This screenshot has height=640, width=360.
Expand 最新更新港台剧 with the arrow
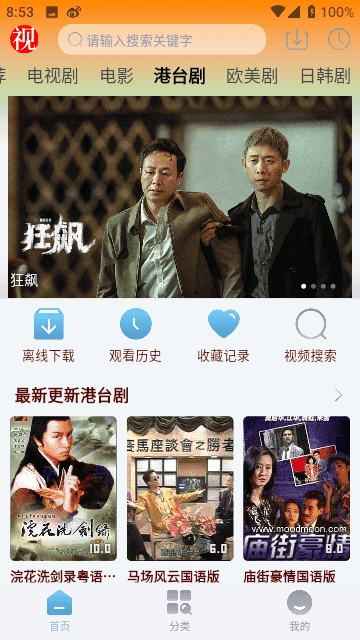338,395
